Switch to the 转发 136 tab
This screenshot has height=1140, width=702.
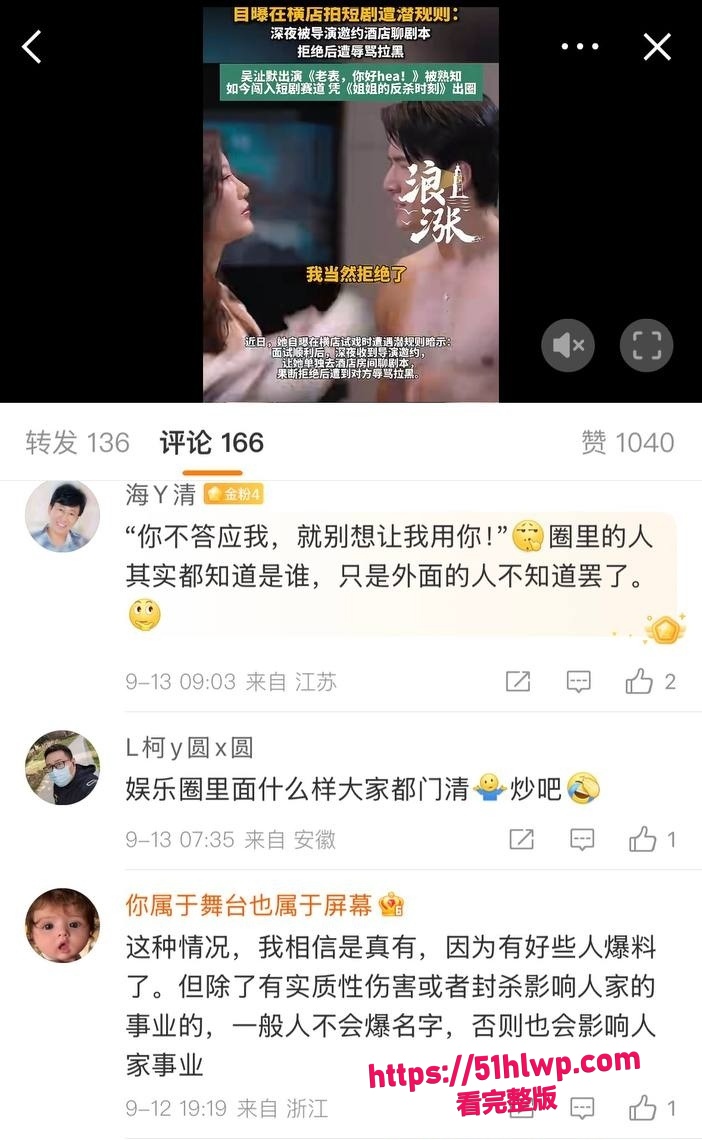click(77, 442)
